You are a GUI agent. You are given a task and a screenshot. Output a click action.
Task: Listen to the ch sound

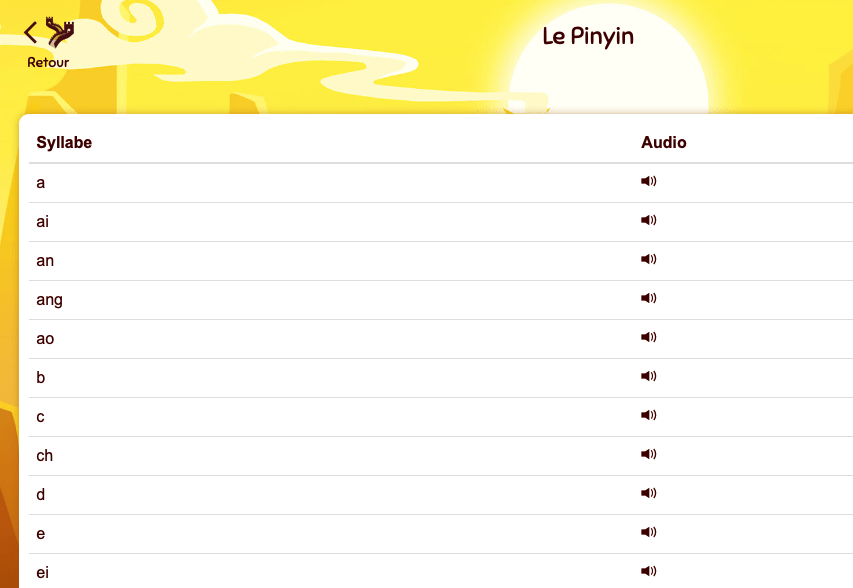[649, 454]
